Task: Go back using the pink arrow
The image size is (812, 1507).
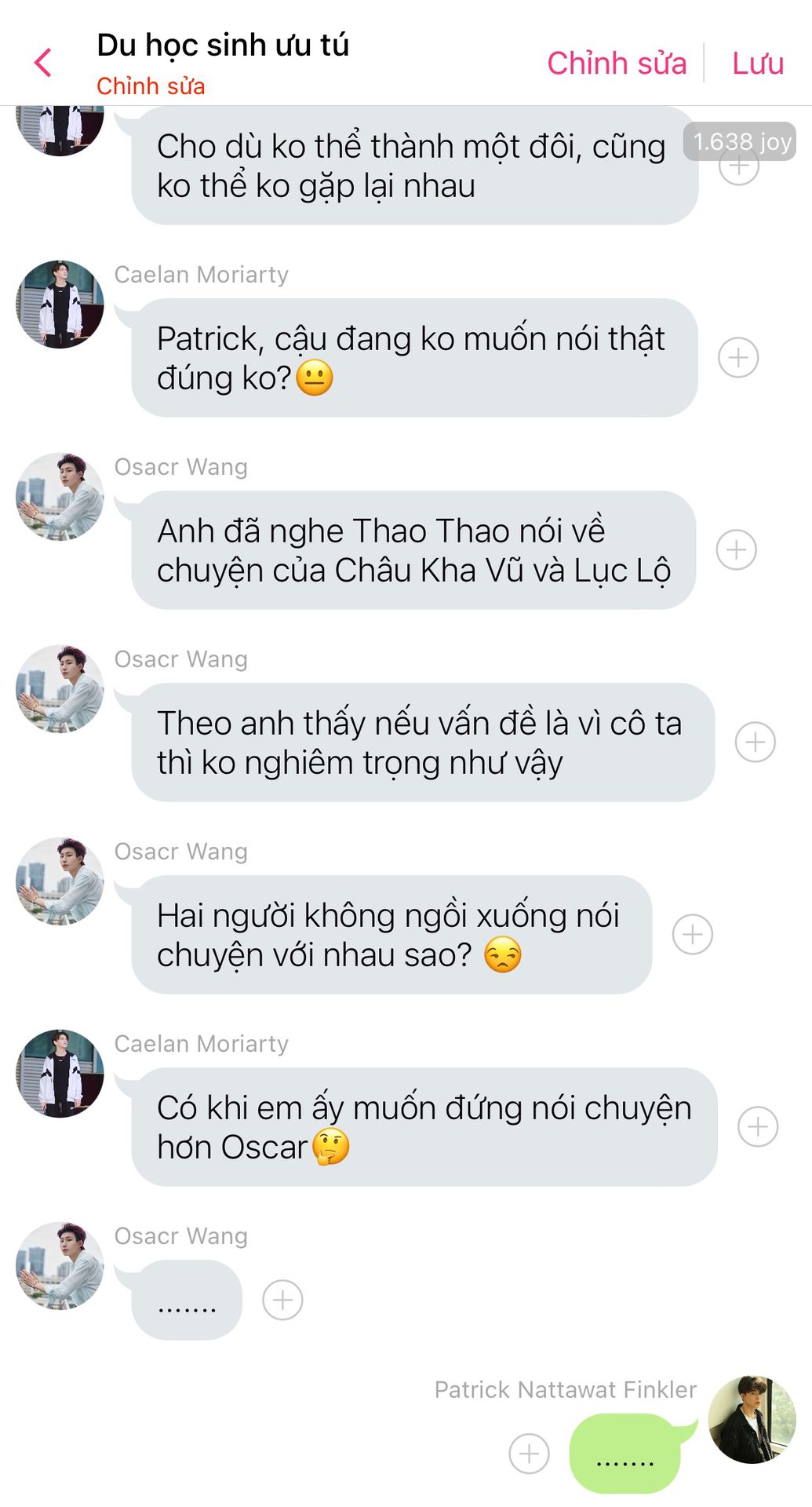Action: click(43, 63)
